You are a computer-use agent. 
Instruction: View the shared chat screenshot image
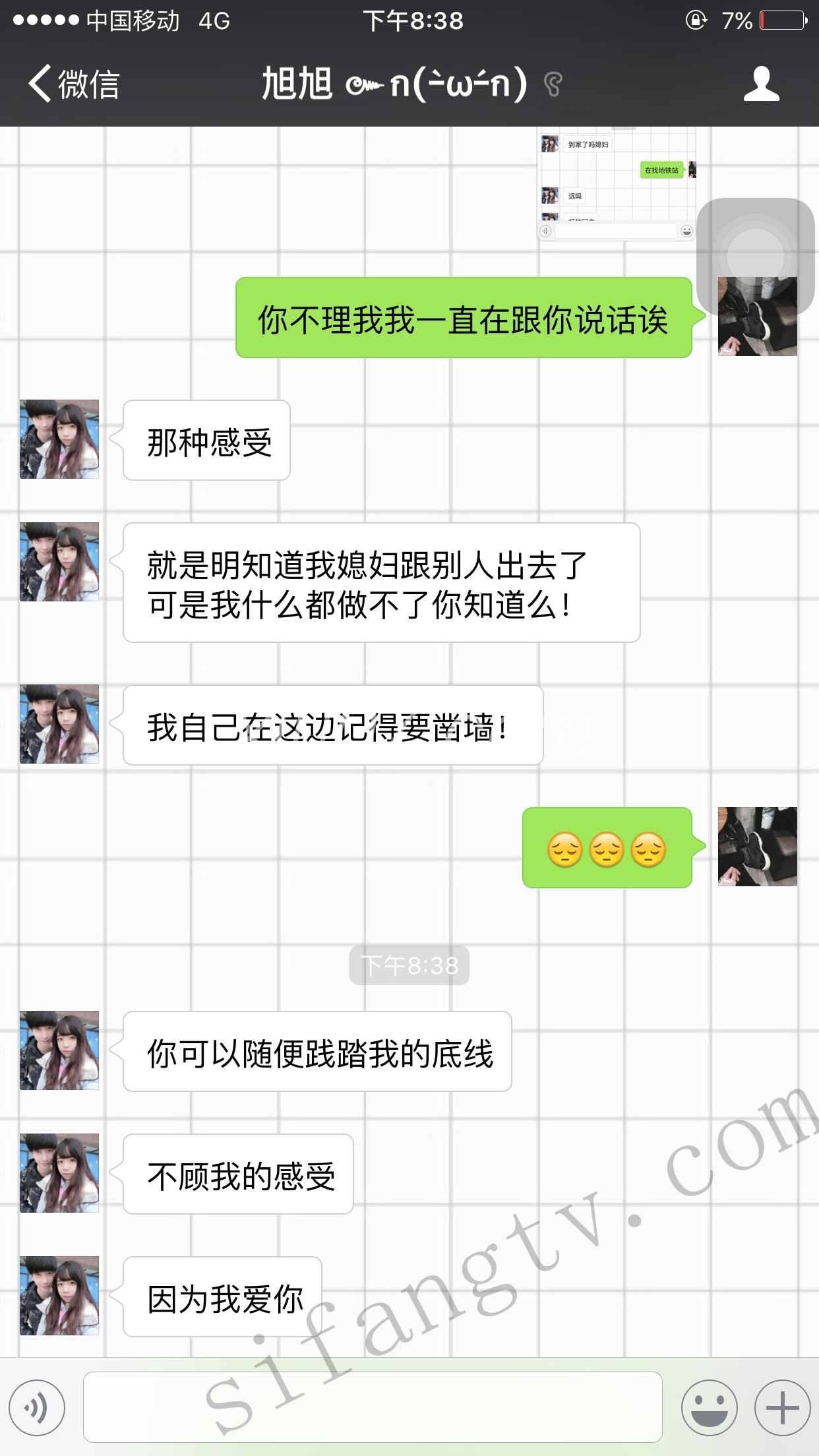pyautogui.click(x=617, y=184)
